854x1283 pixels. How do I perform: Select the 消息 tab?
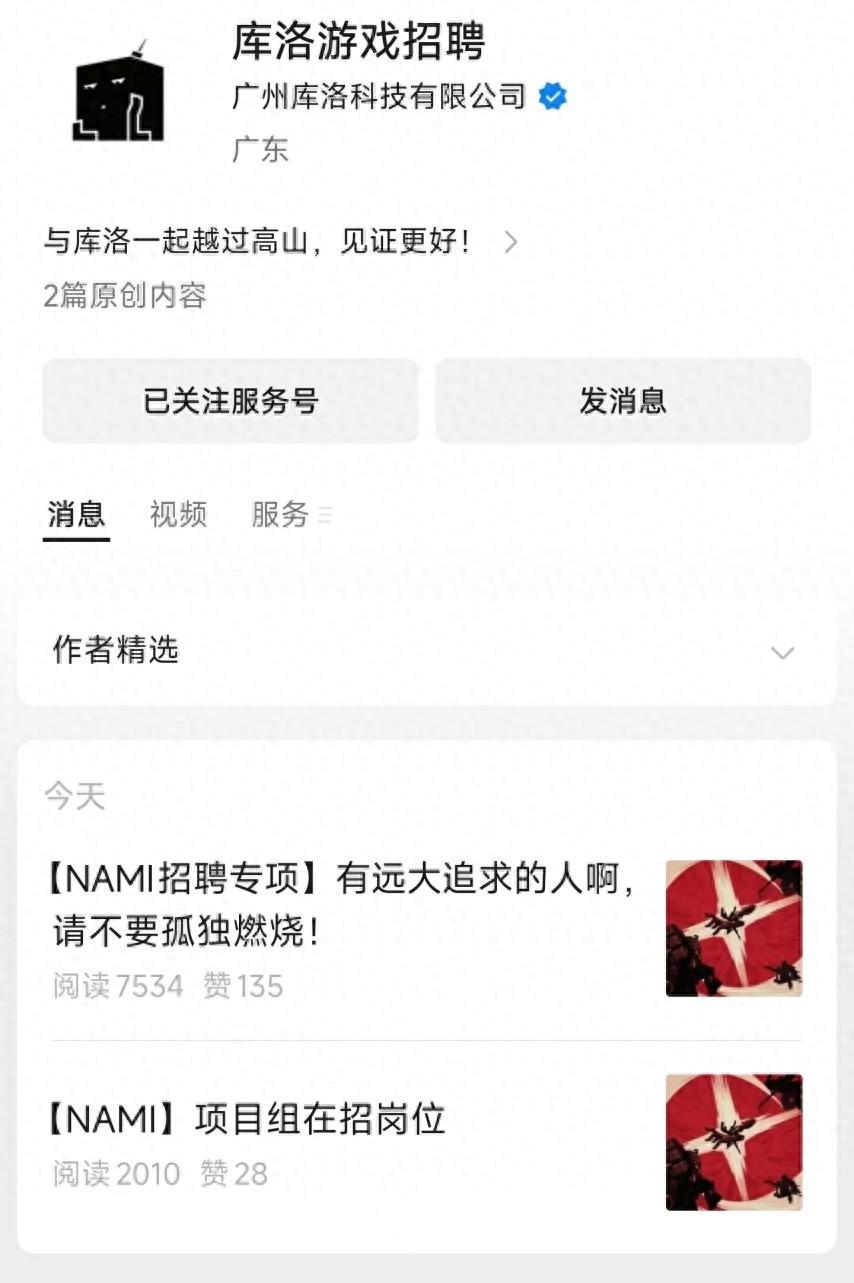[x=76, y=515]
